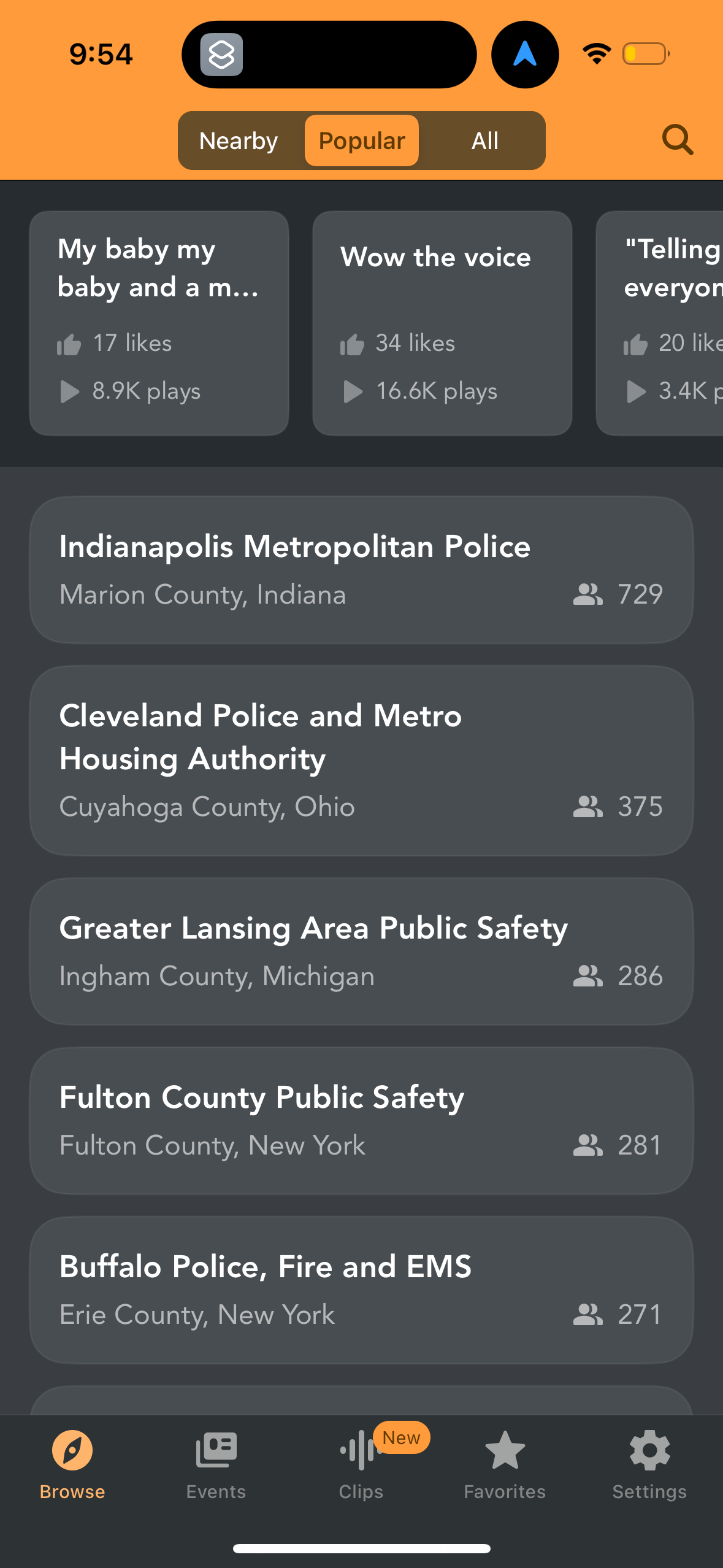Switch to the All filter

click(484, 140)
